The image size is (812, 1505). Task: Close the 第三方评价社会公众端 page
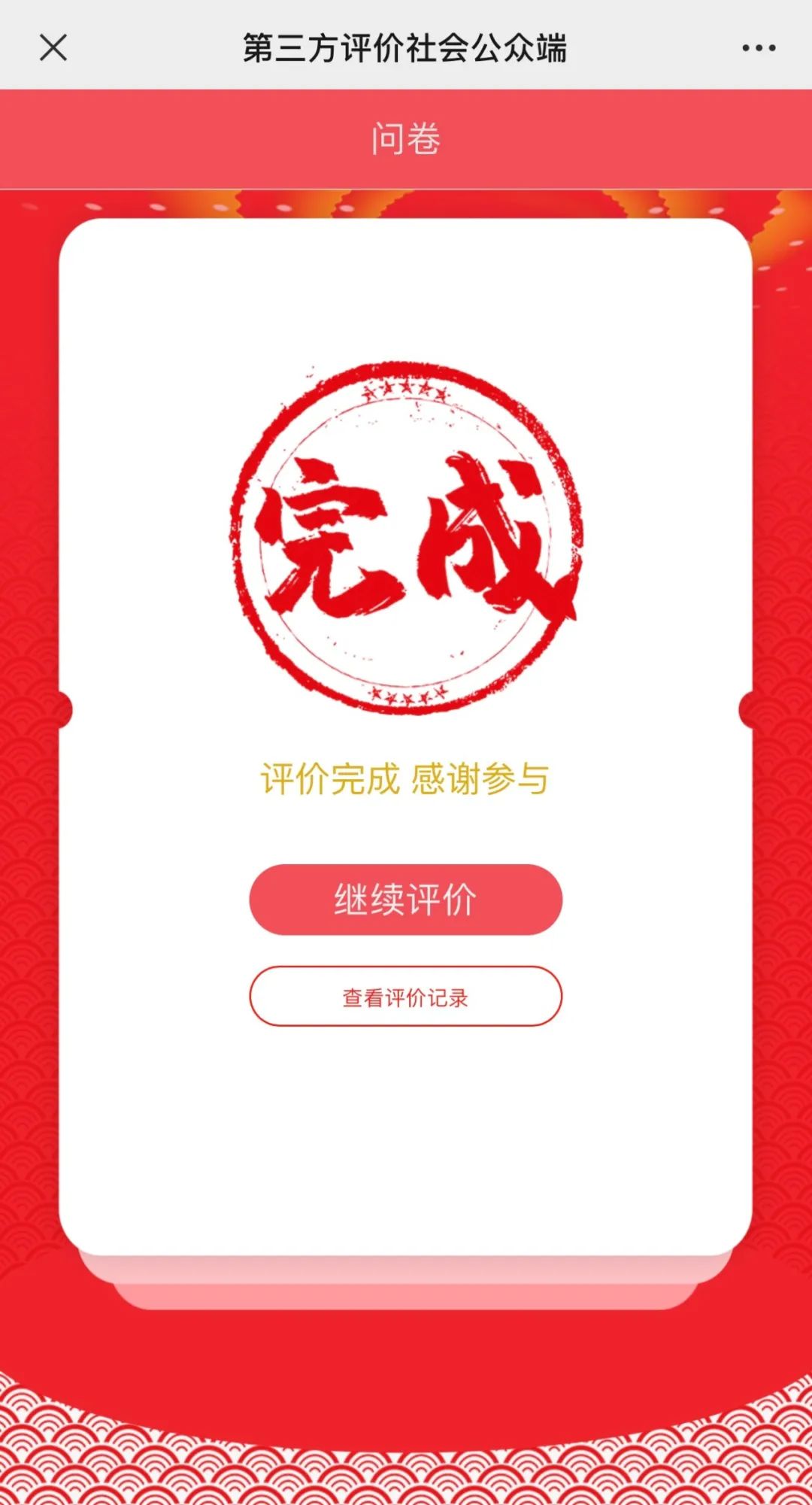pos(53,47)
